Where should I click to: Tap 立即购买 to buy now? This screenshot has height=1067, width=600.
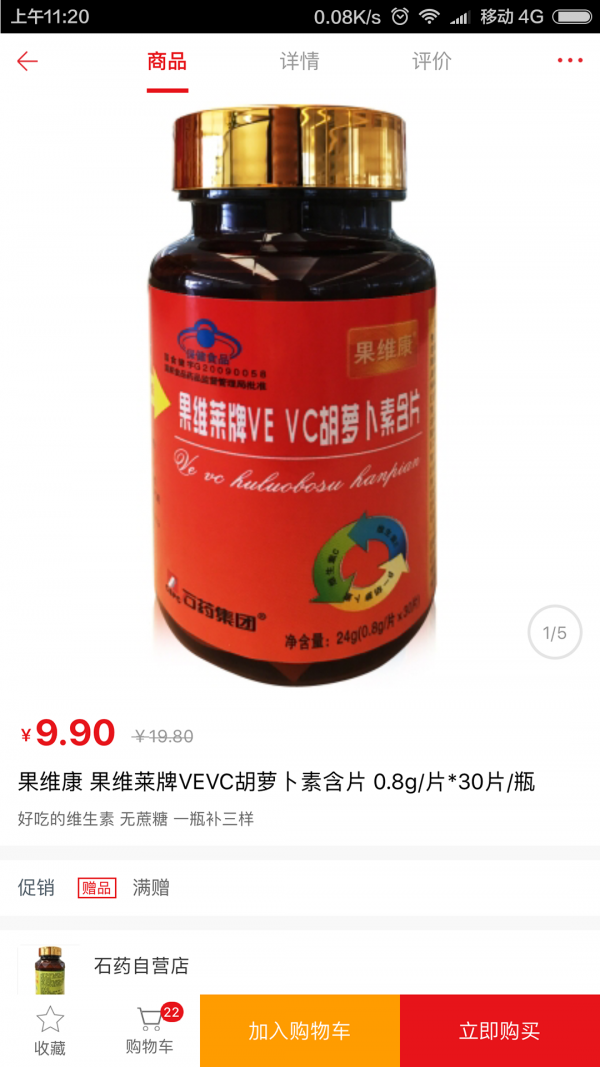pos(500,1031)
